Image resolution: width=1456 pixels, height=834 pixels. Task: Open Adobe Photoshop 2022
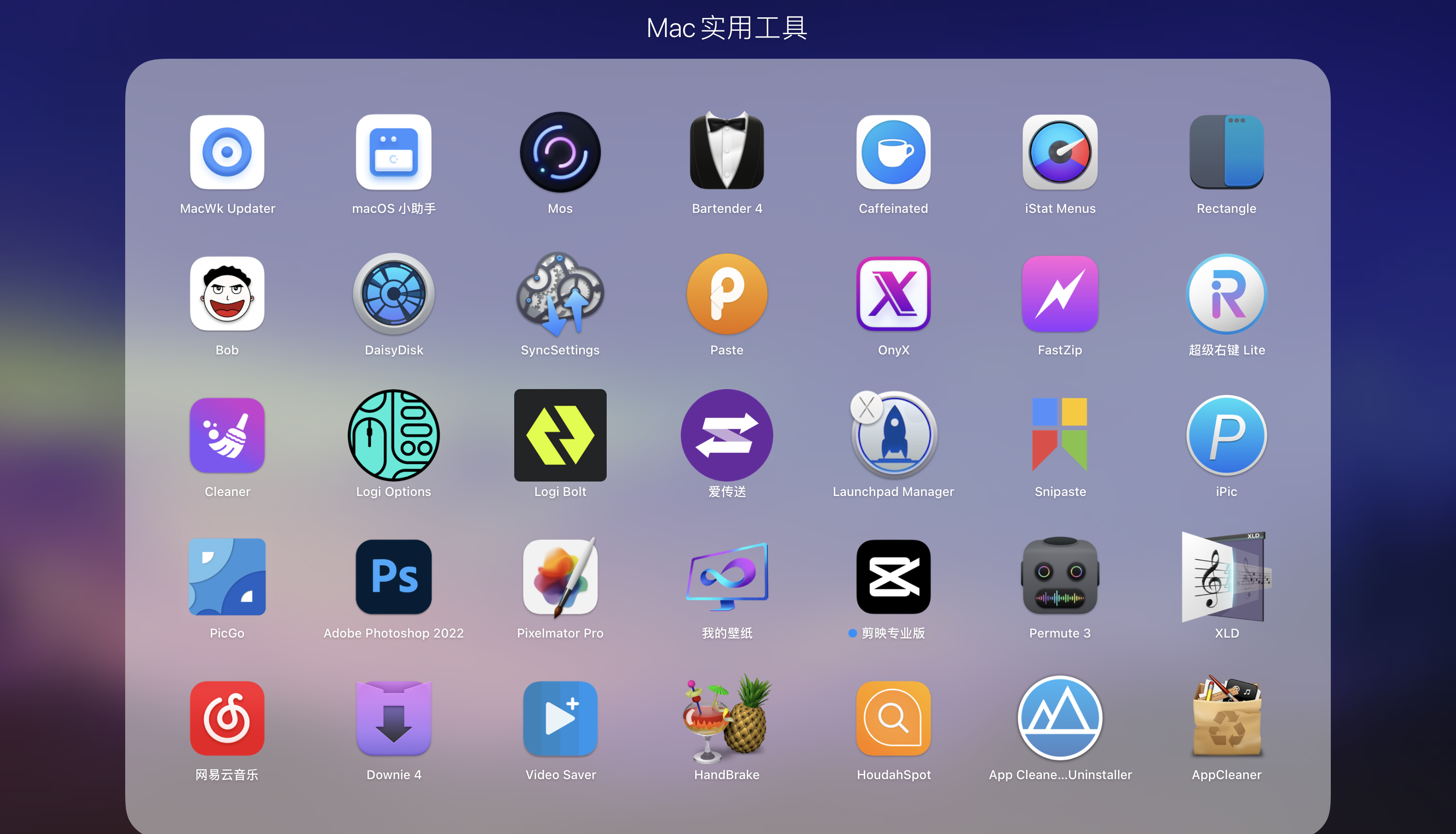[394, 577]
